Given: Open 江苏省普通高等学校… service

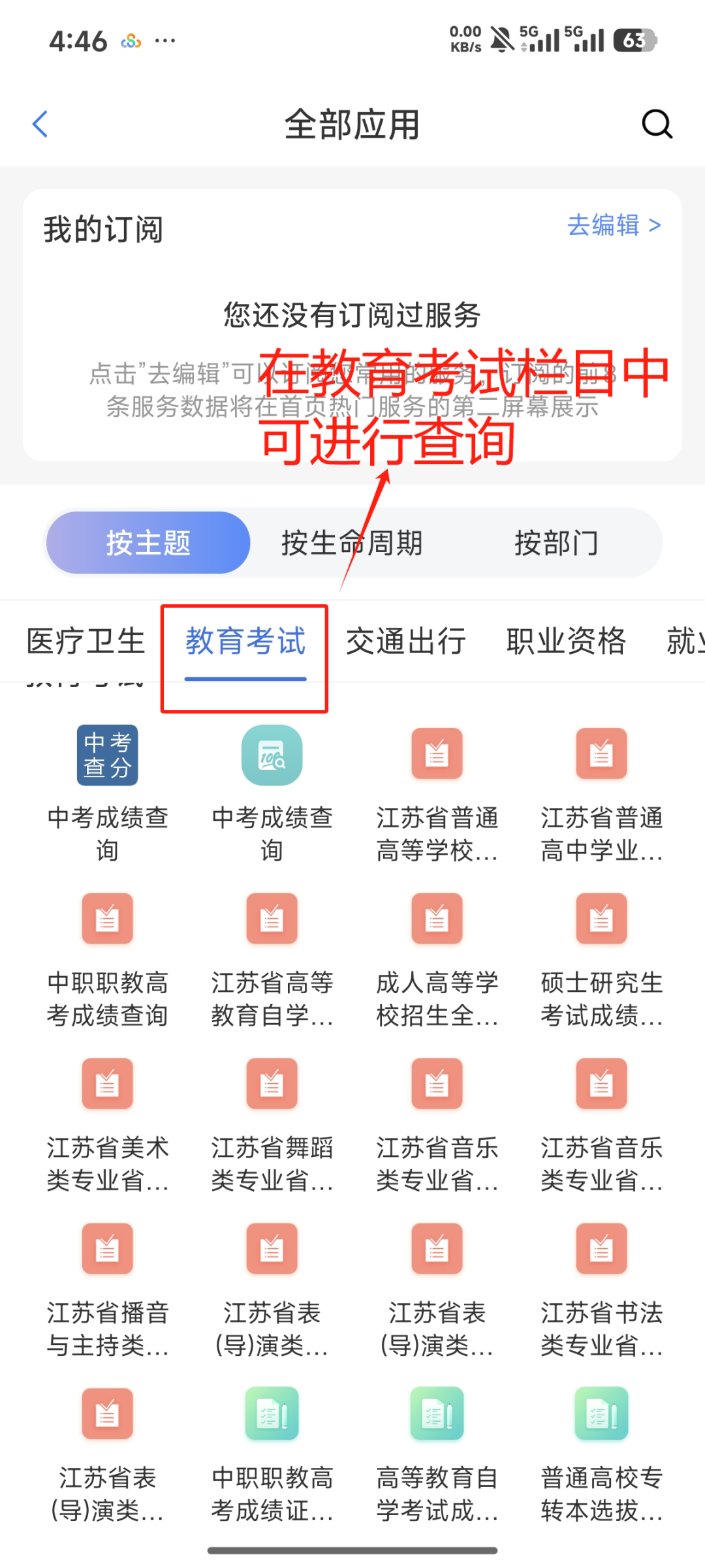Looking at the screenshot, I should [x=437, y=794].
